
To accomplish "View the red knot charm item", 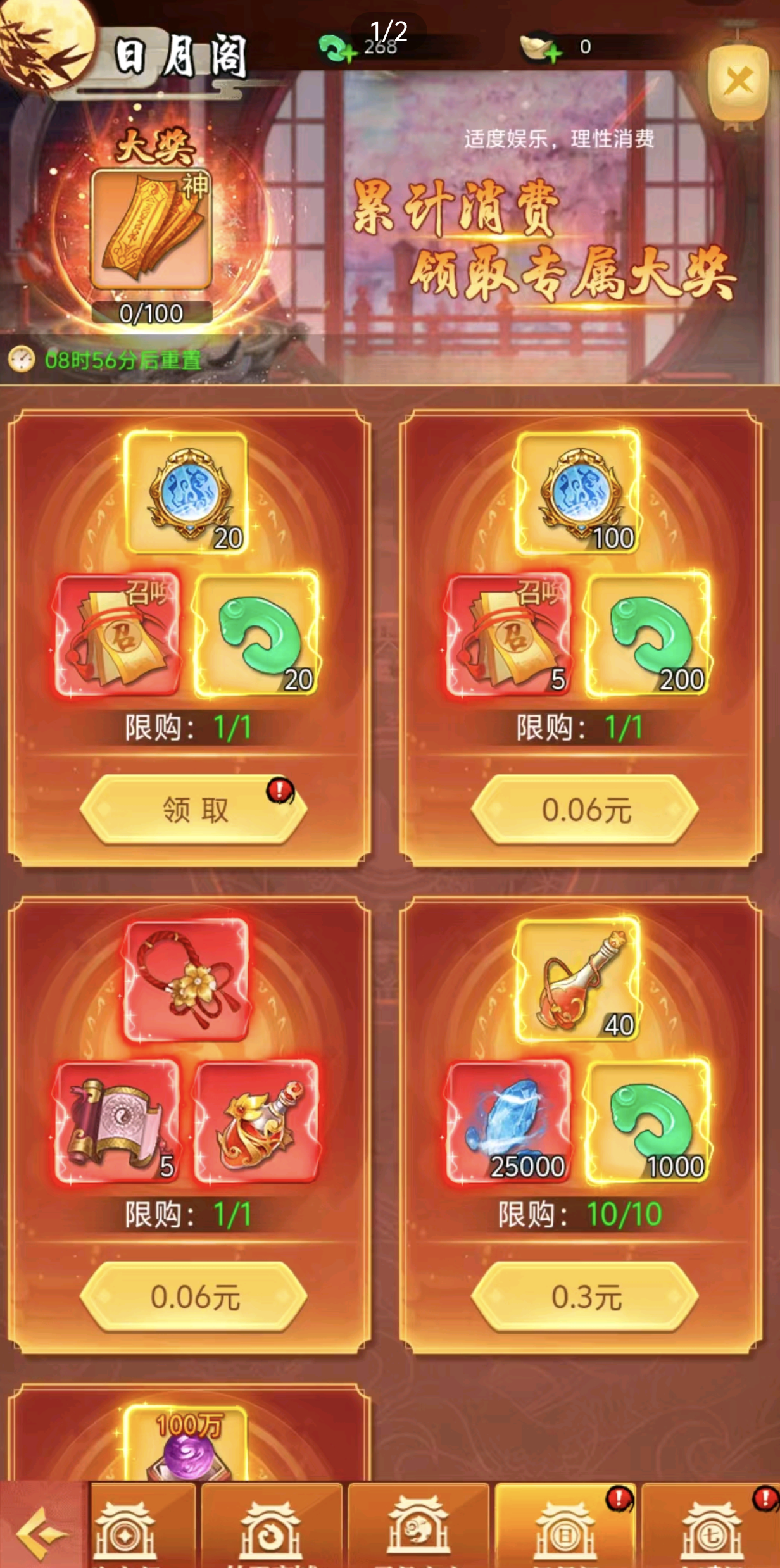I will (186, 980).
